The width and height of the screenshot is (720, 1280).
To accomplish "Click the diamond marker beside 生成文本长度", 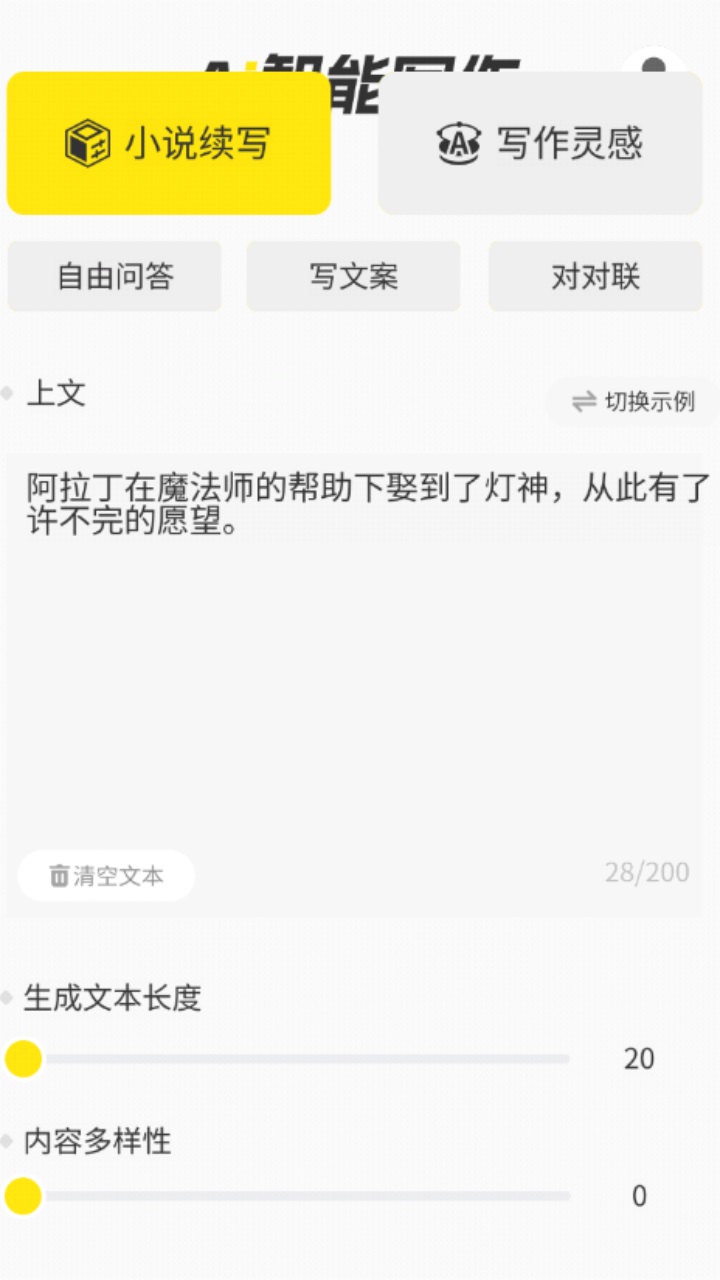I will click(x=8, y=997).
